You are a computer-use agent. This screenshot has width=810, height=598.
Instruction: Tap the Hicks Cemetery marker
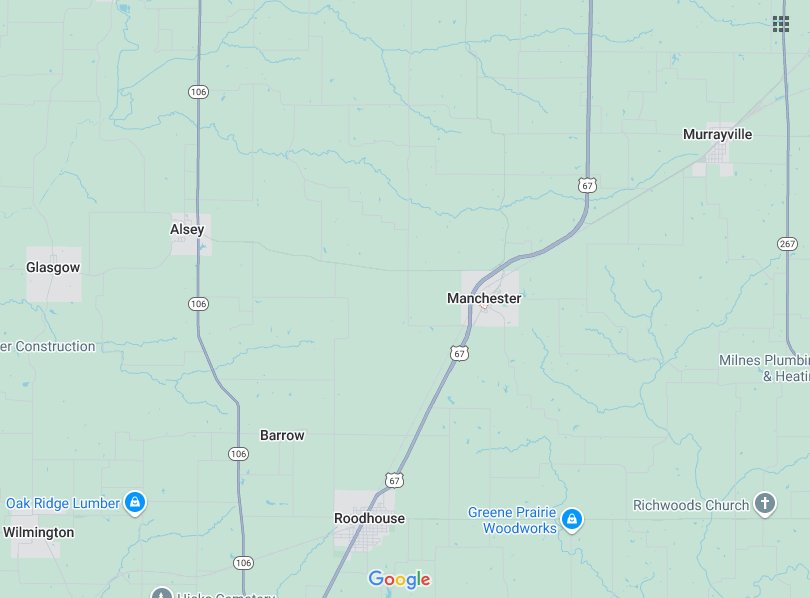pyautogui.click(x=162, y=594)
